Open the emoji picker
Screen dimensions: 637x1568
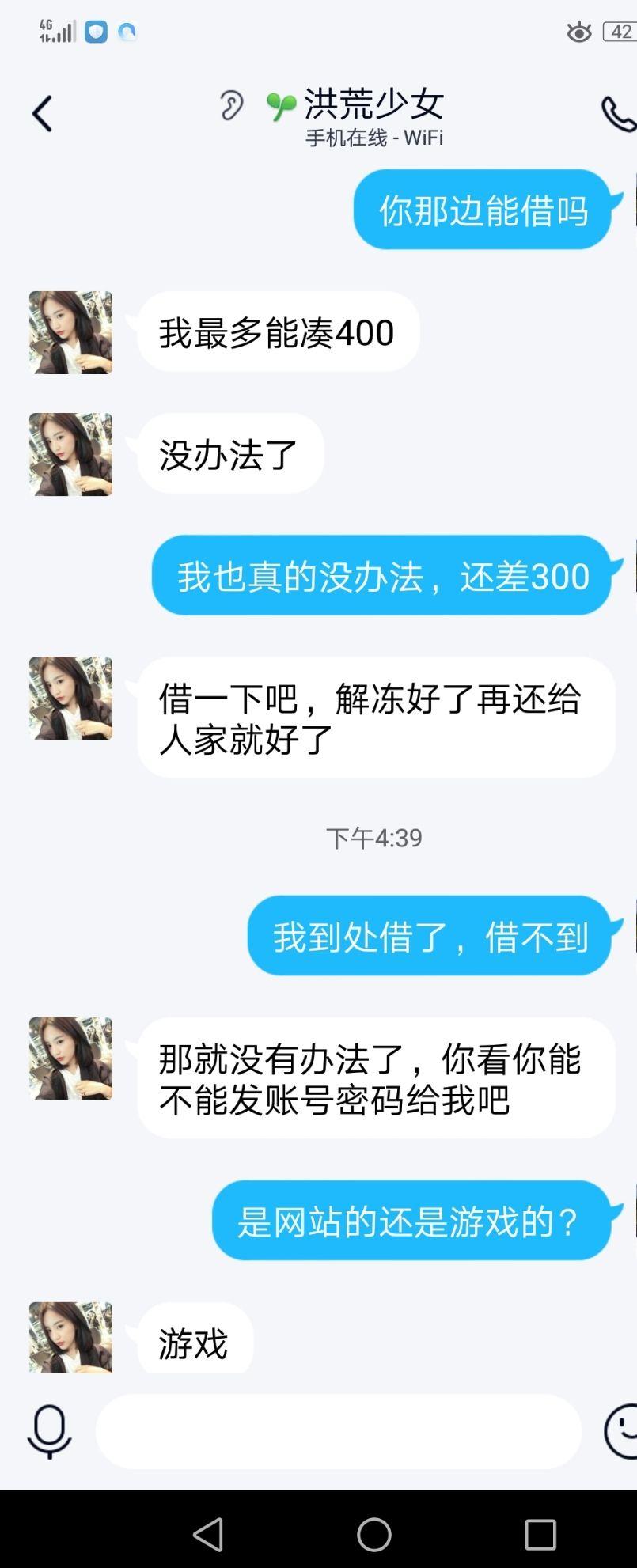(622, 1431)
